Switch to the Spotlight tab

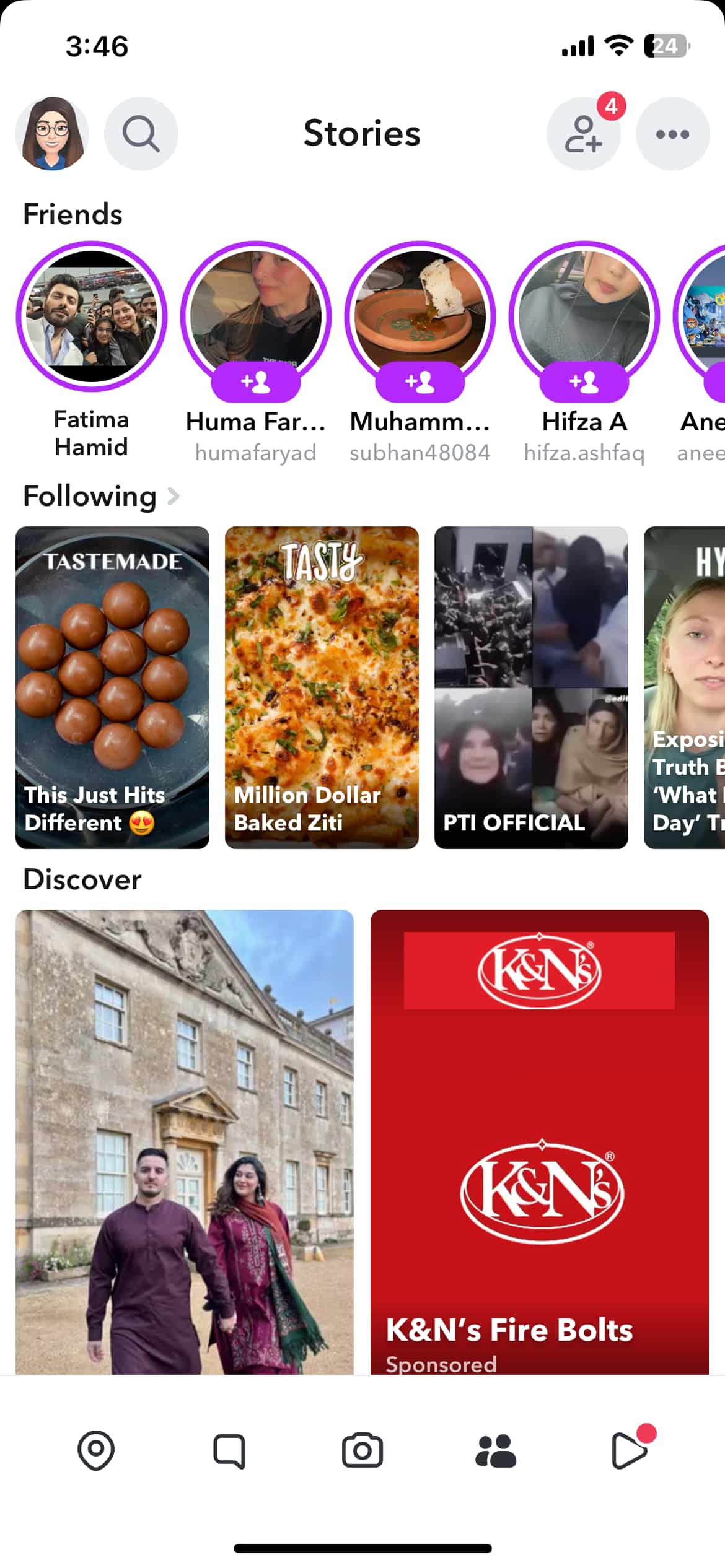pos(629,1450)
